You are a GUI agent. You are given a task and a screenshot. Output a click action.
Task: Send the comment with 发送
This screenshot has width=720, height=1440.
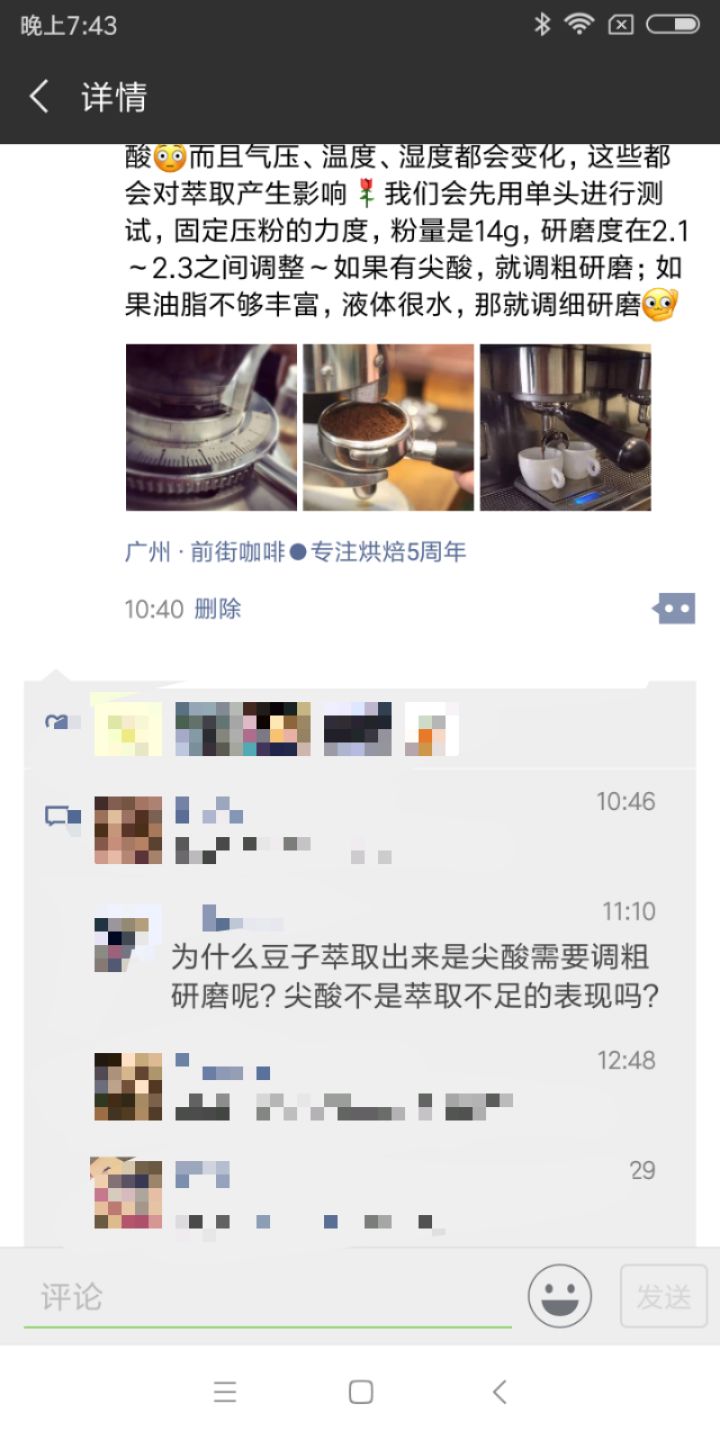(x=664, y=1297)
